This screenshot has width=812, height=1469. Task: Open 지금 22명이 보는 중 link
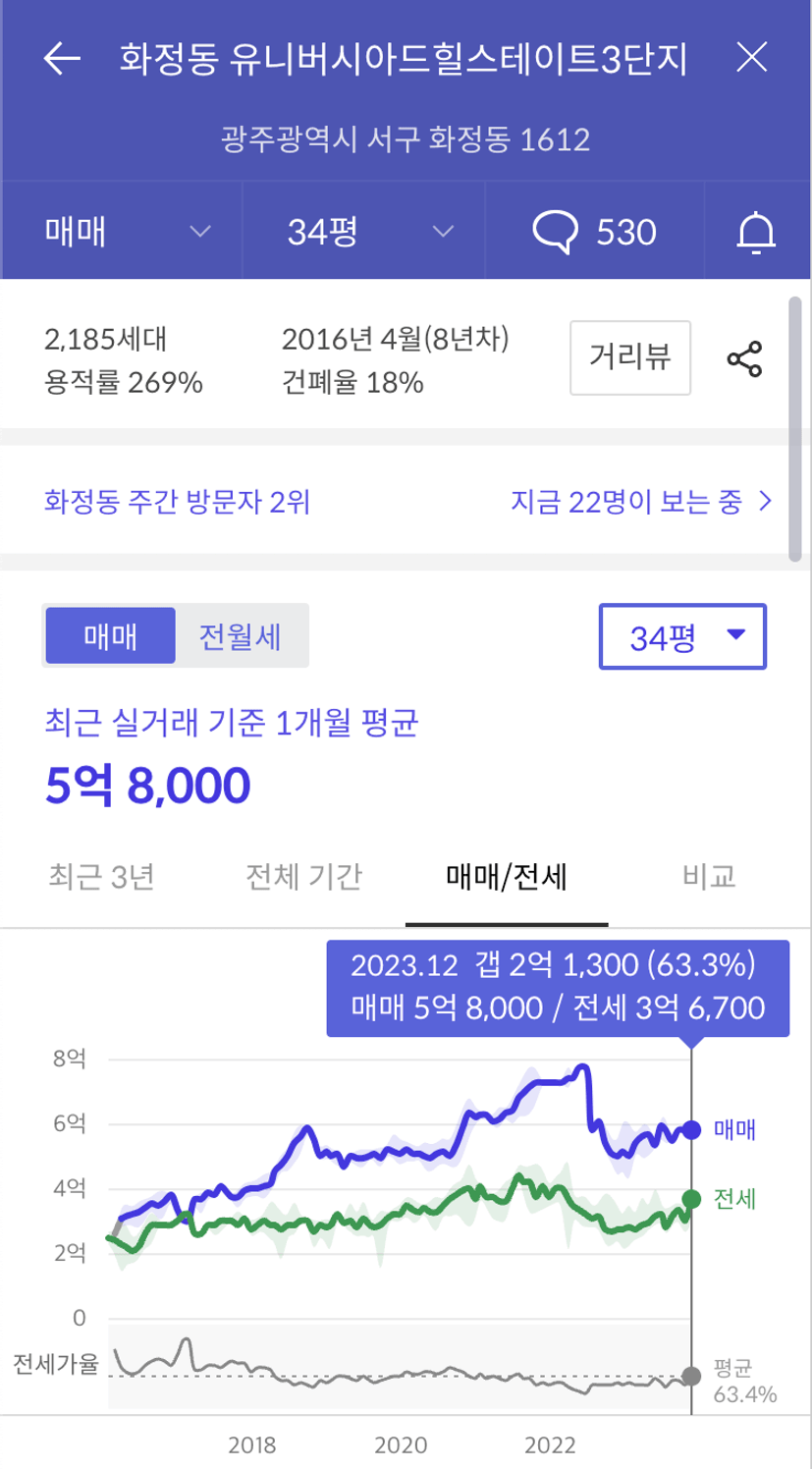coord(642,503)
